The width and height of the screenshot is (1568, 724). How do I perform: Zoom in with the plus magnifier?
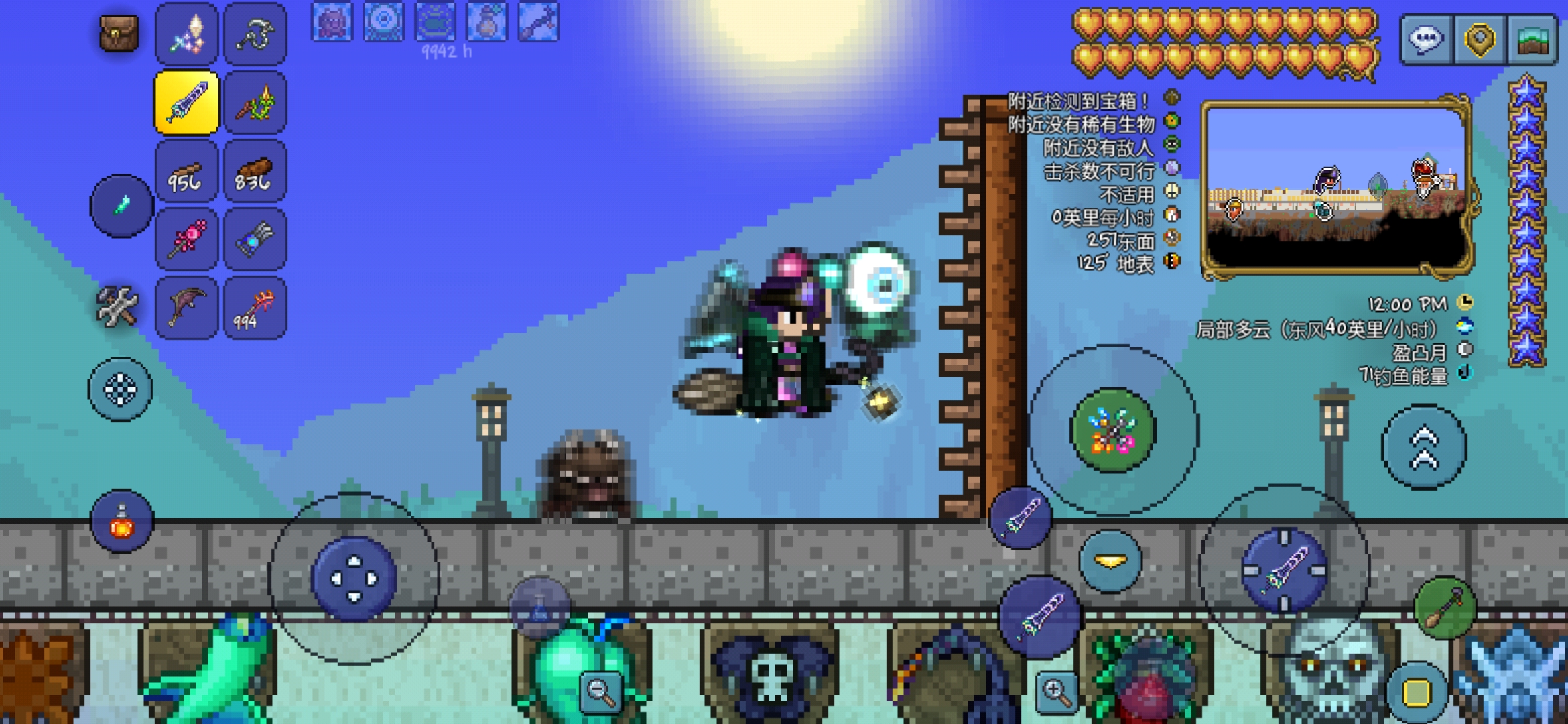pos(1056,691)
